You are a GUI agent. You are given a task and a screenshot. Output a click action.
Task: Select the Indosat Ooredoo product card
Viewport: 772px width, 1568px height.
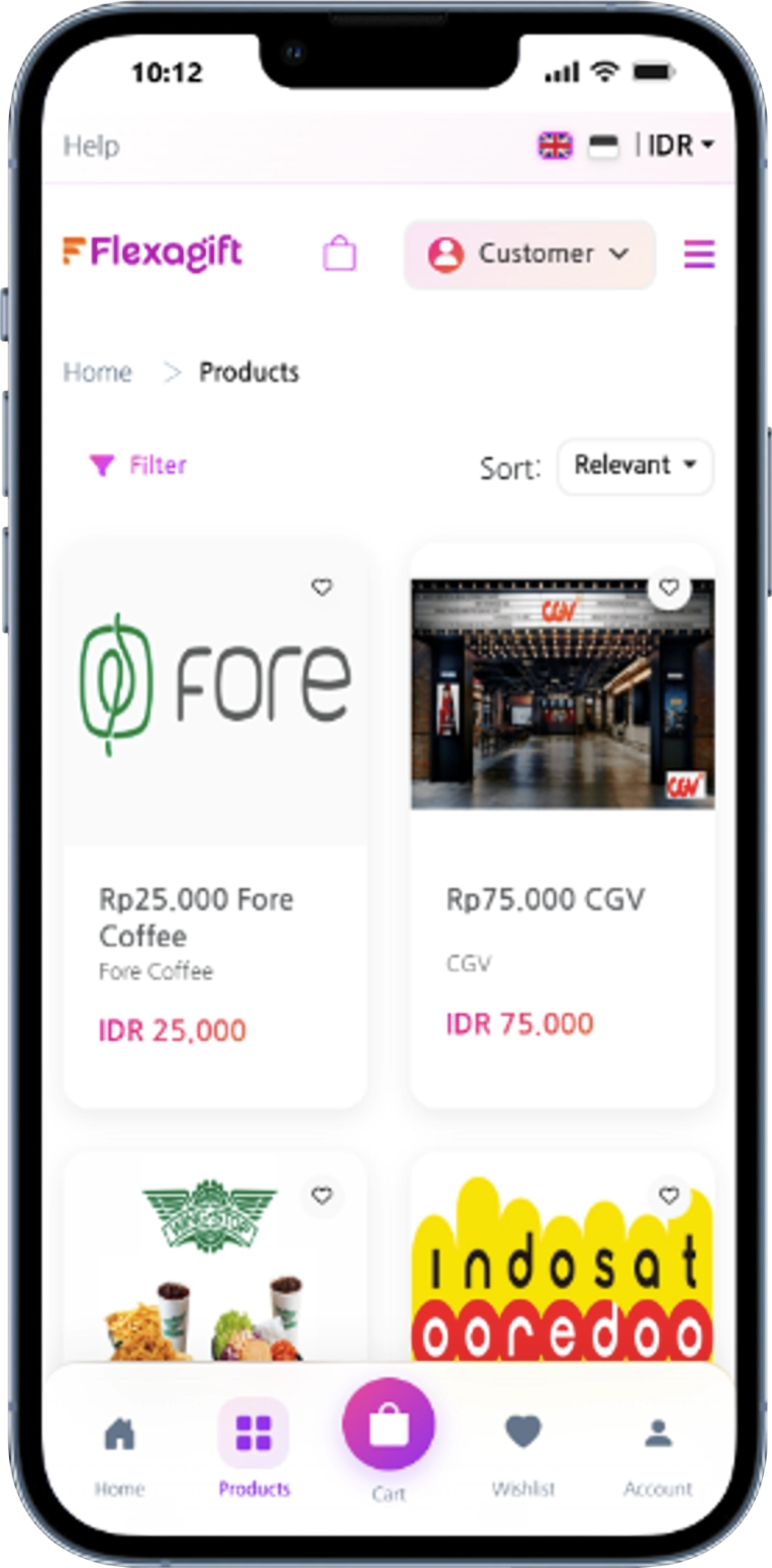(x=562, y=1267)
